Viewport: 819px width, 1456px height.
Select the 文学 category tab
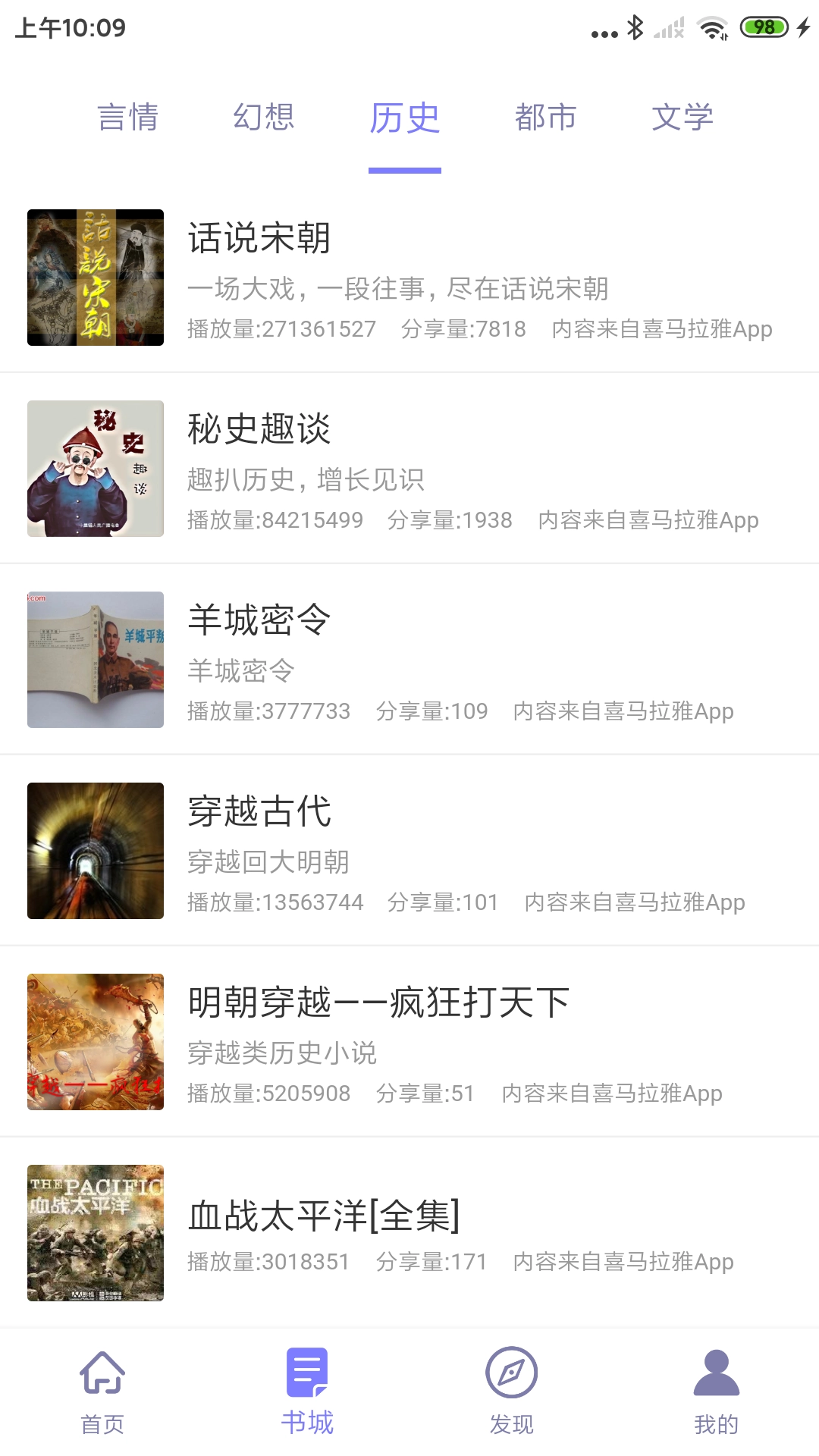click(x=682, y=118)
